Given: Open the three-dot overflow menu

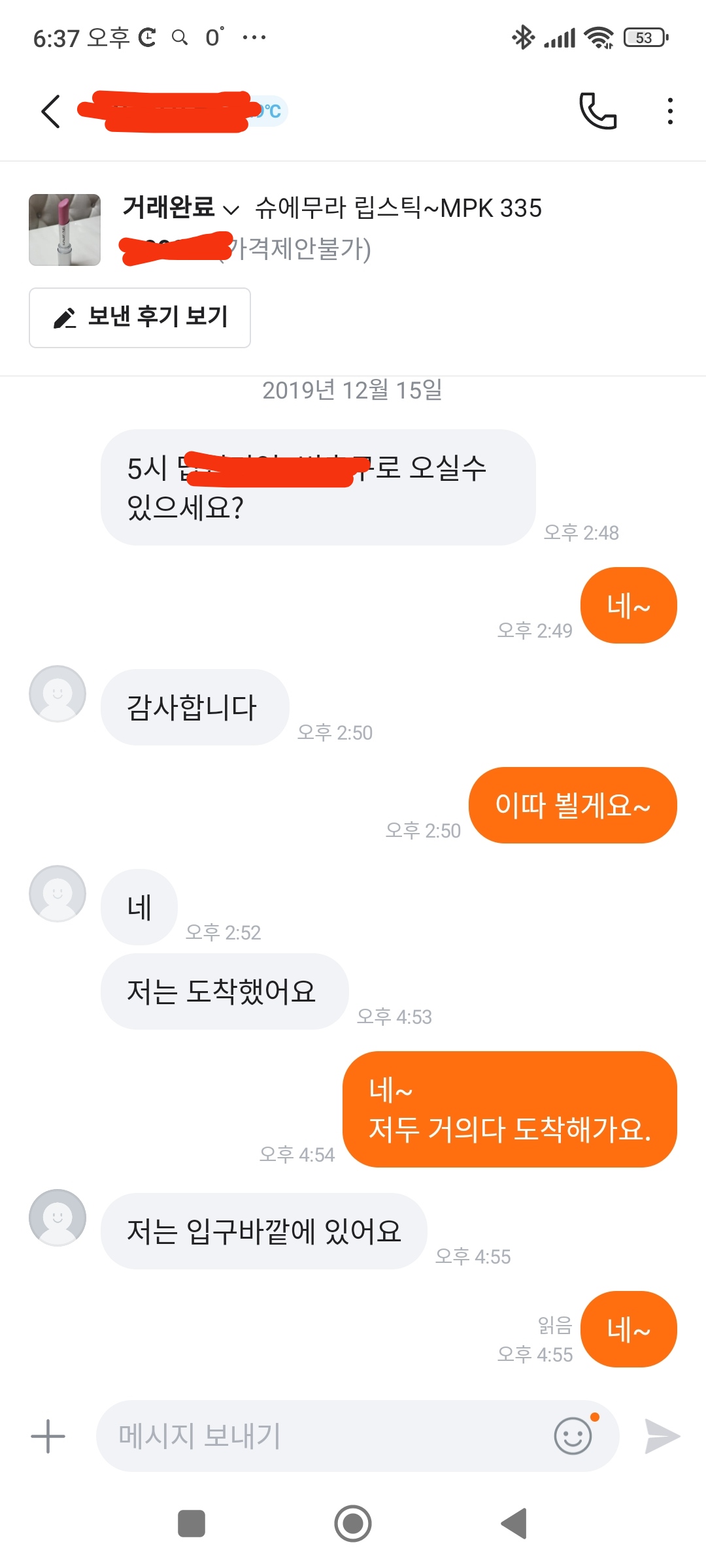Looking at the screenshot, I should click(x=670, y=111).
